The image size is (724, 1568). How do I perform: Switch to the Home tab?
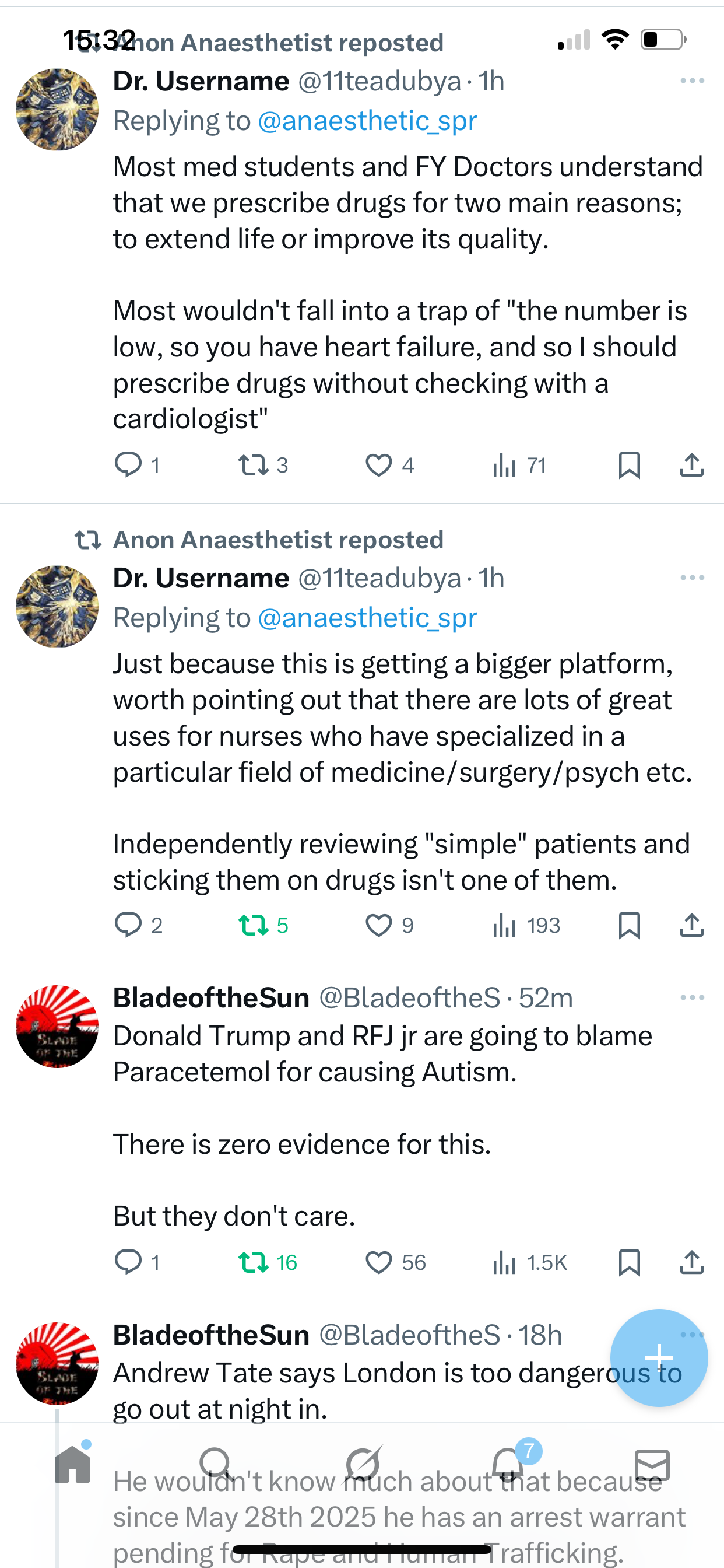coord(72,1465)
